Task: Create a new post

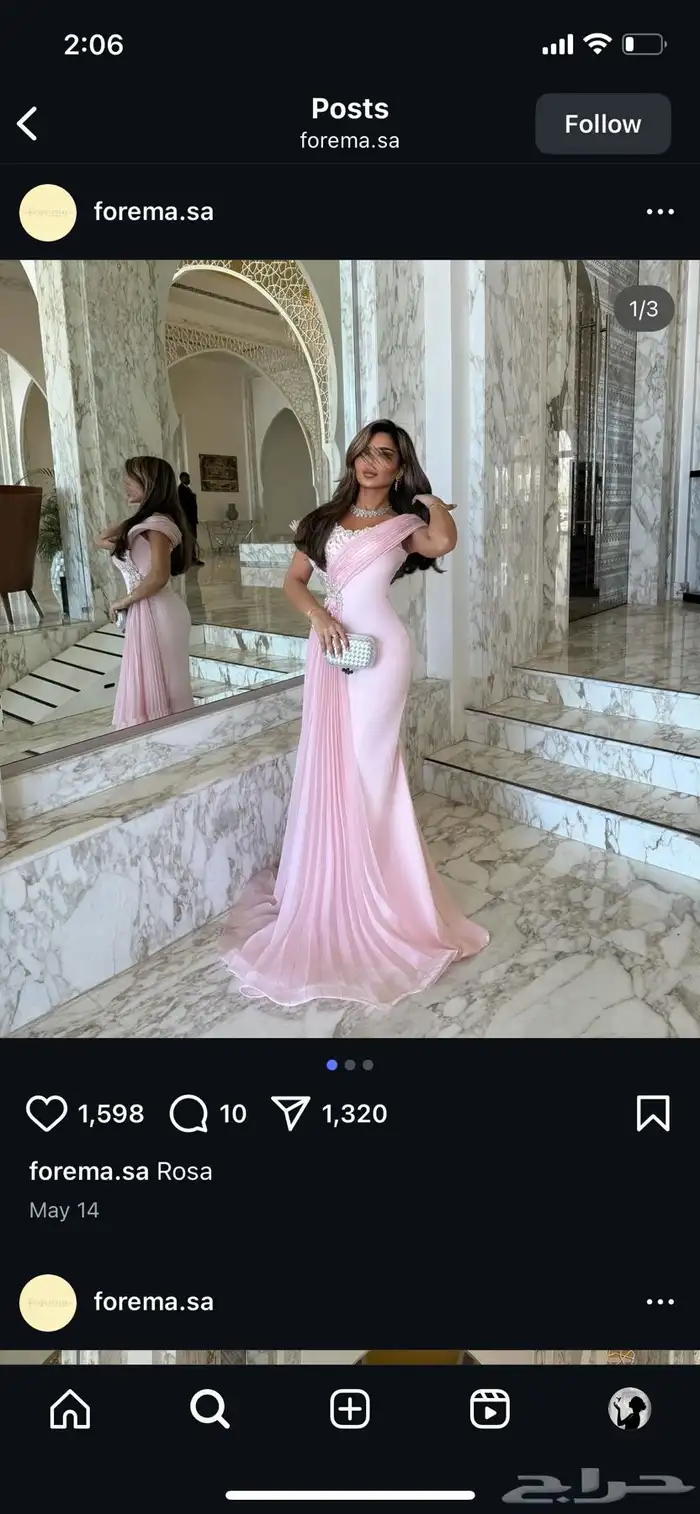Action: [350, 1409]
